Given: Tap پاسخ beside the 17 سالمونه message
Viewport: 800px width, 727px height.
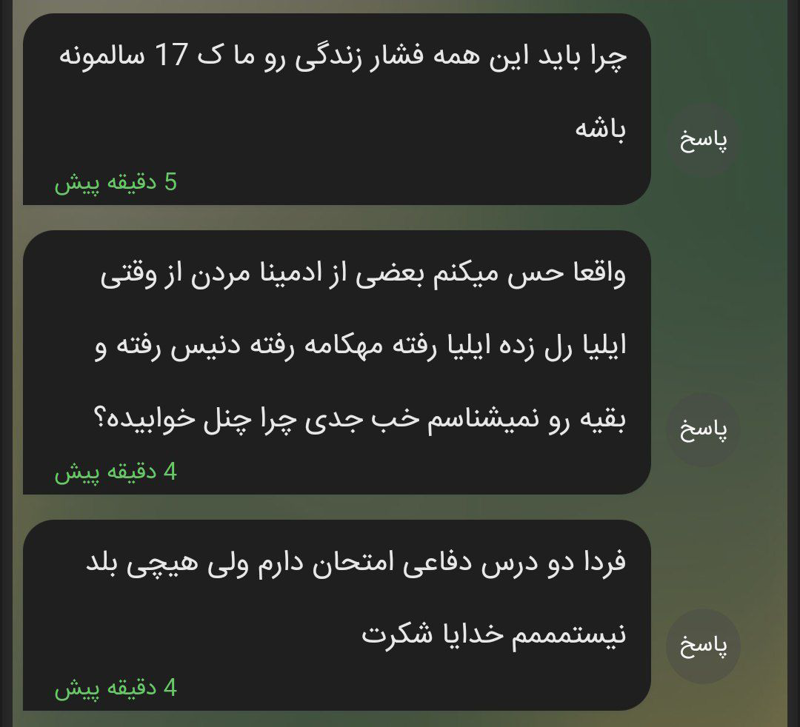Looking at the screenshot, I should tap(704, 140).
